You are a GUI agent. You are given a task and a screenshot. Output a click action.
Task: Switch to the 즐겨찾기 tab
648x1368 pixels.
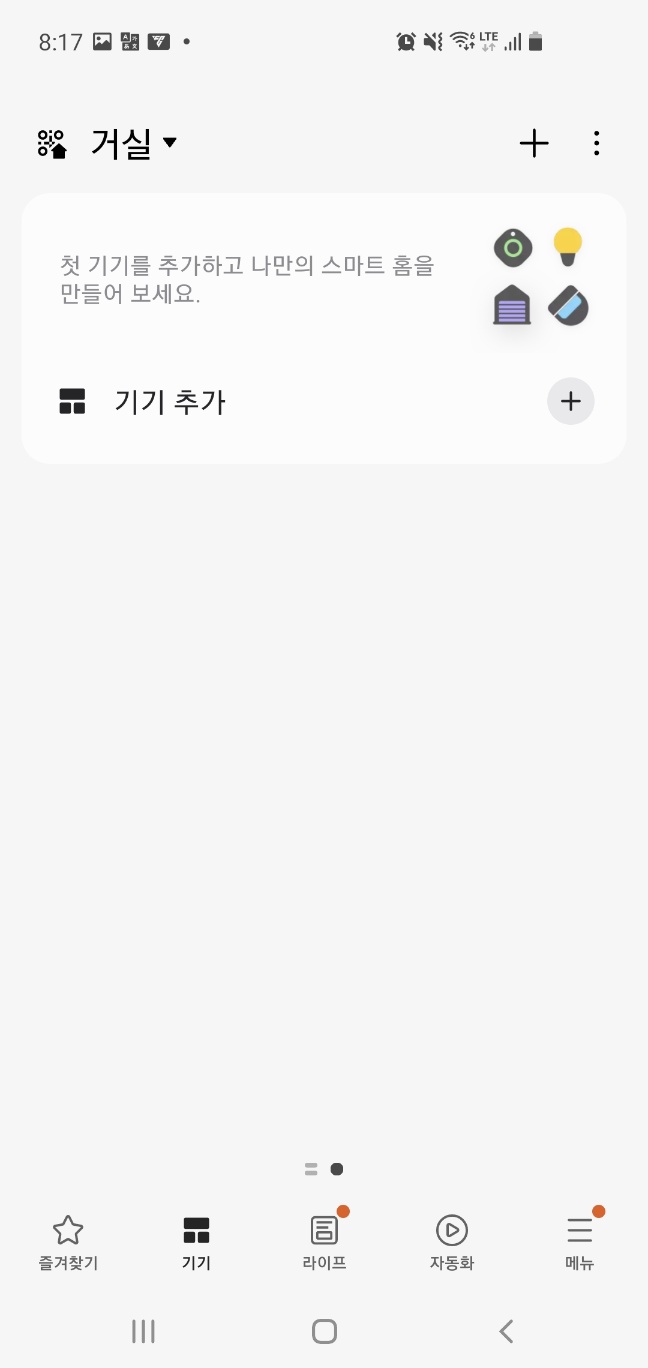68,1243
